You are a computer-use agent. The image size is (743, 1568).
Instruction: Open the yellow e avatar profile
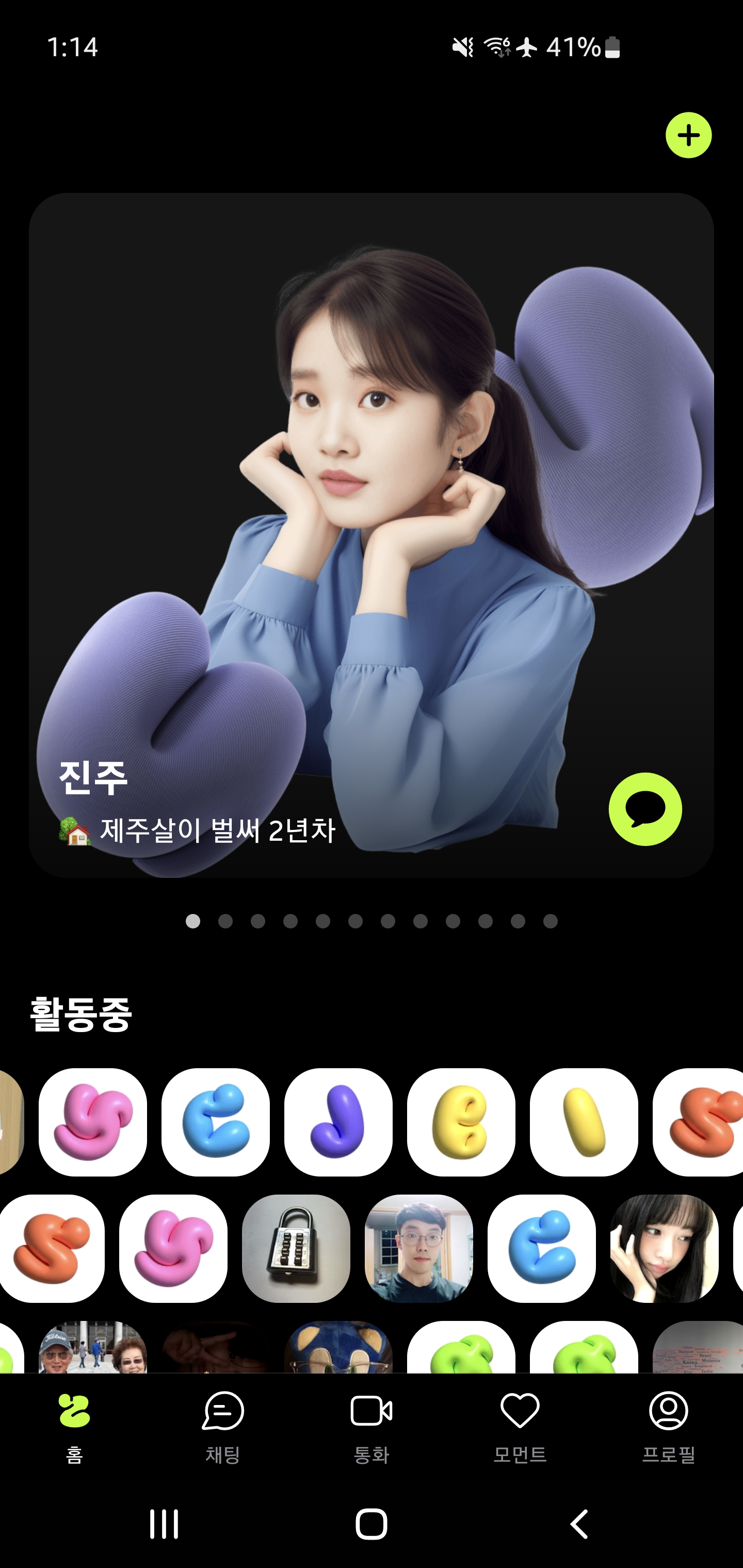(461, 1122)
